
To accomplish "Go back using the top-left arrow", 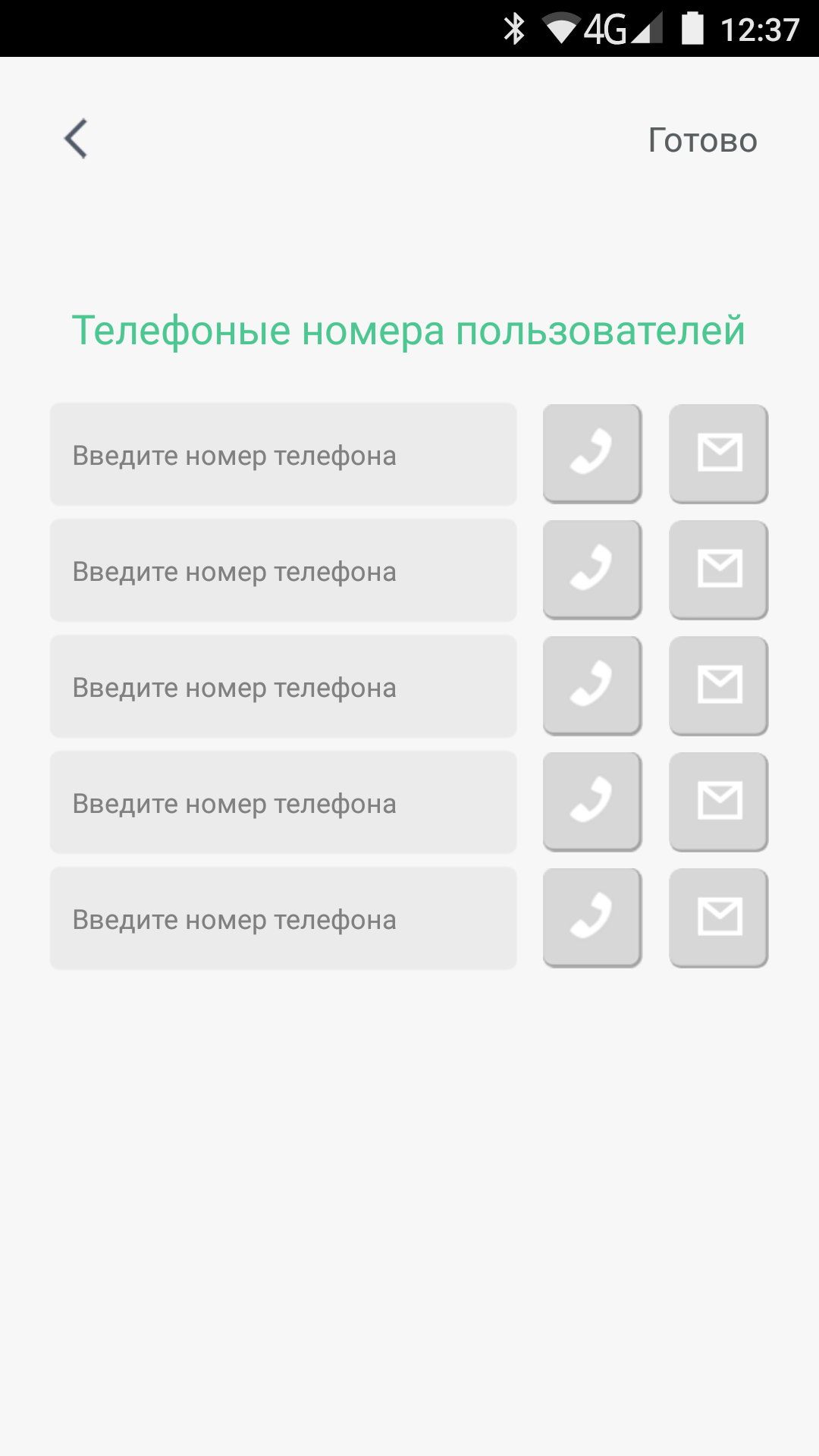I will (x=76, y=139).
